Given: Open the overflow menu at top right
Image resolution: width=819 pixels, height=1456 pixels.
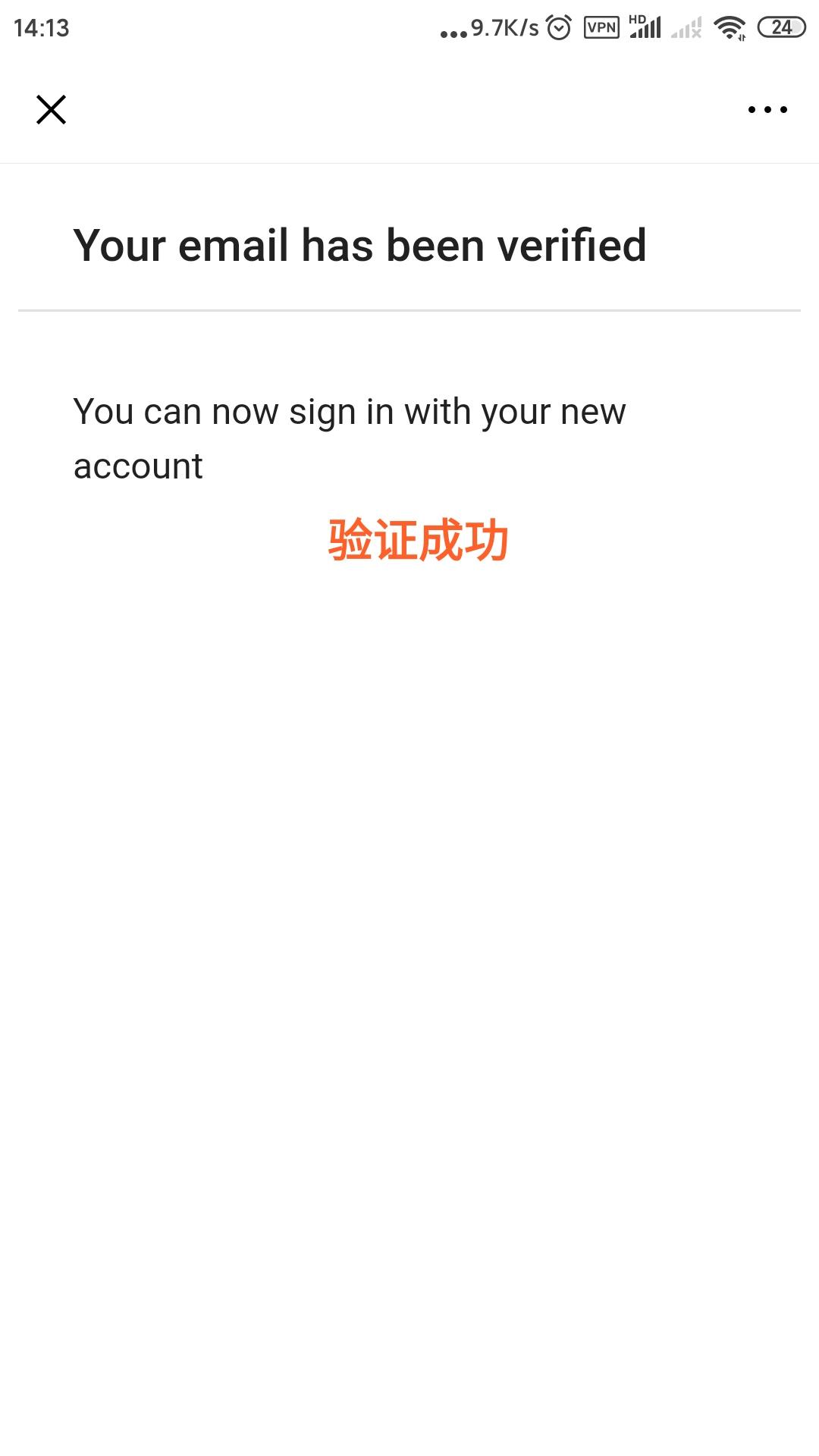Looking at the screenshot, I should pyautogui.click(x=765, y=108).
